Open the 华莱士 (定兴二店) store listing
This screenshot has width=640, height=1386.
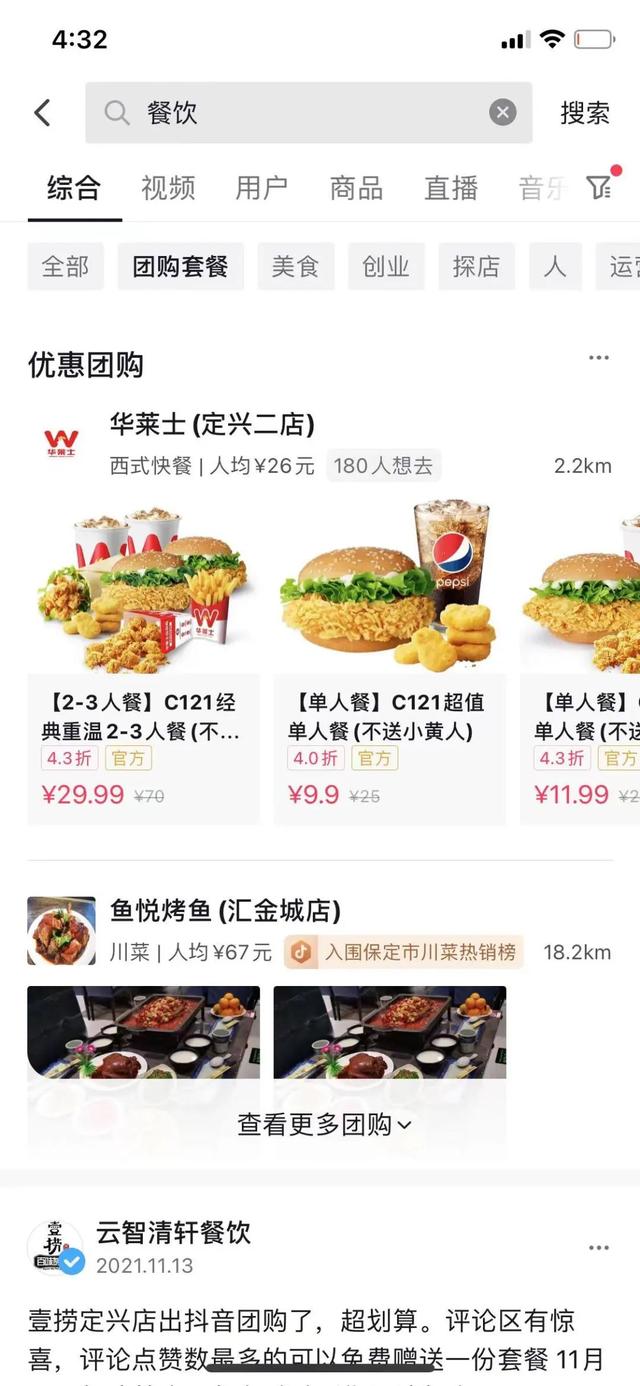[x=212, y=425]
